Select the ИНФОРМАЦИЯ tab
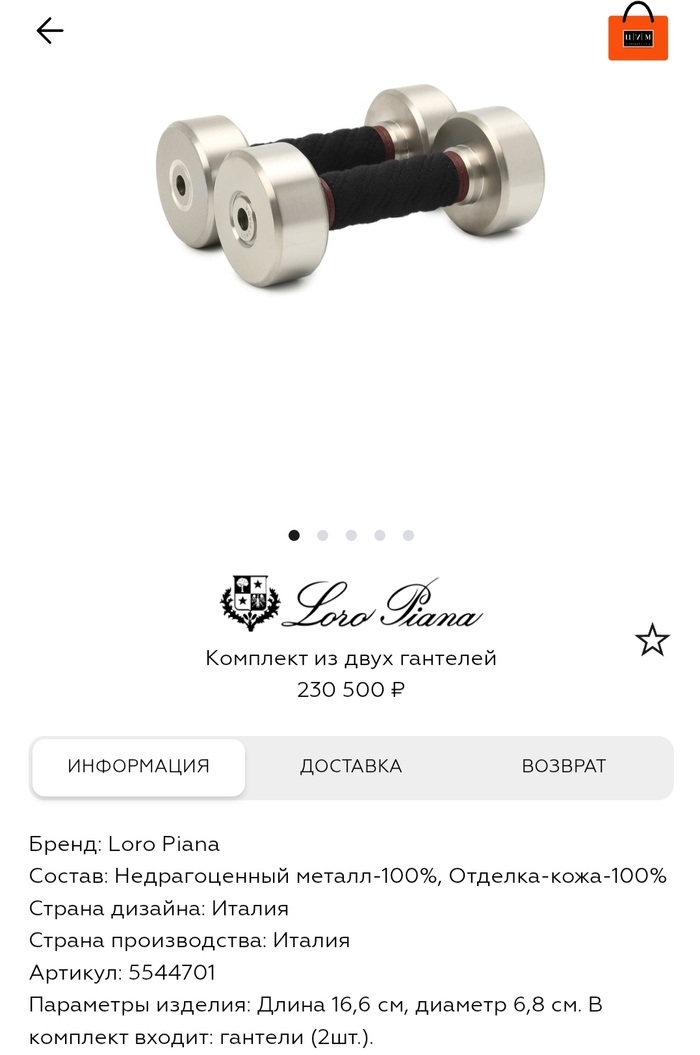This screenshot has height=1055, width=700. tap(139, 767)
